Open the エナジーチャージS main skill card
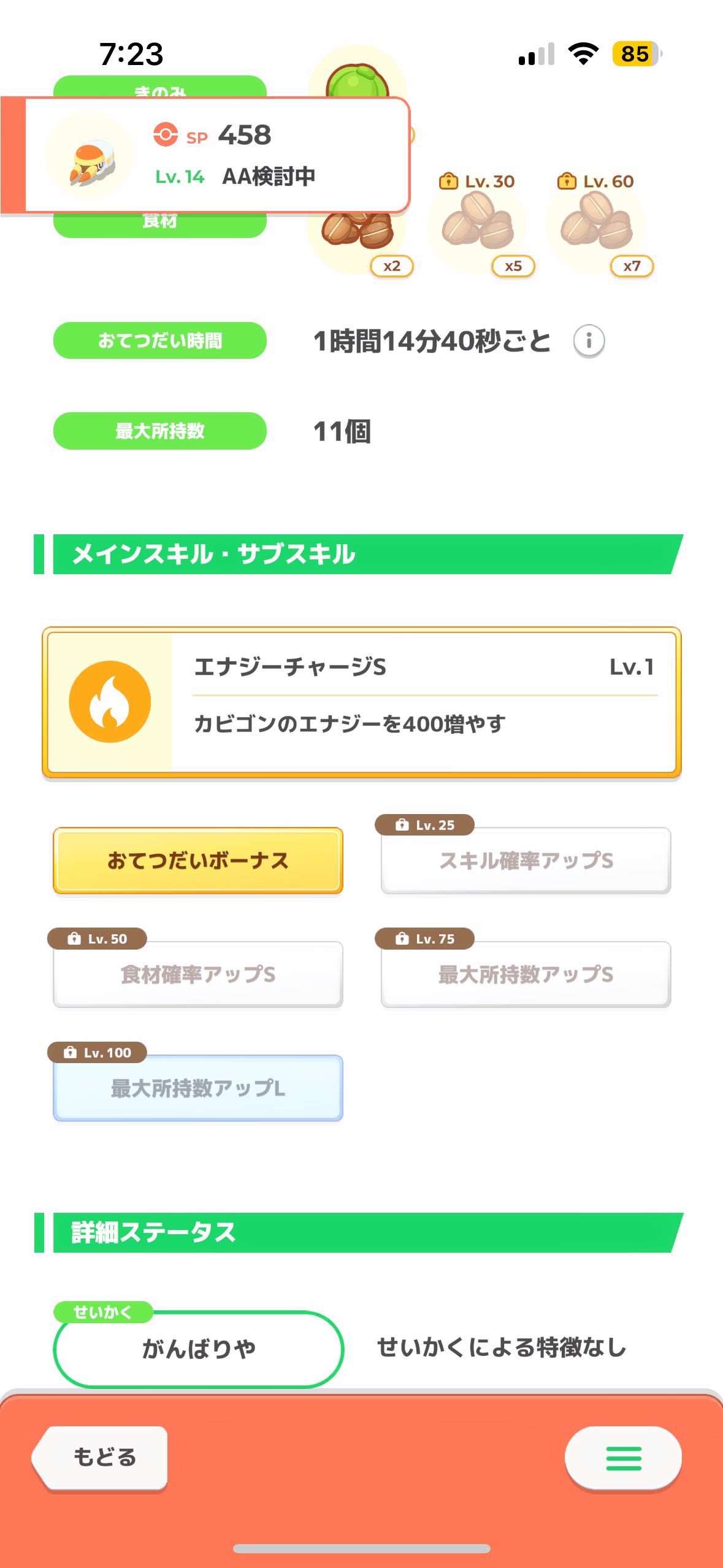Viewport: 723px width, 1568px height. tap(362, 702)
